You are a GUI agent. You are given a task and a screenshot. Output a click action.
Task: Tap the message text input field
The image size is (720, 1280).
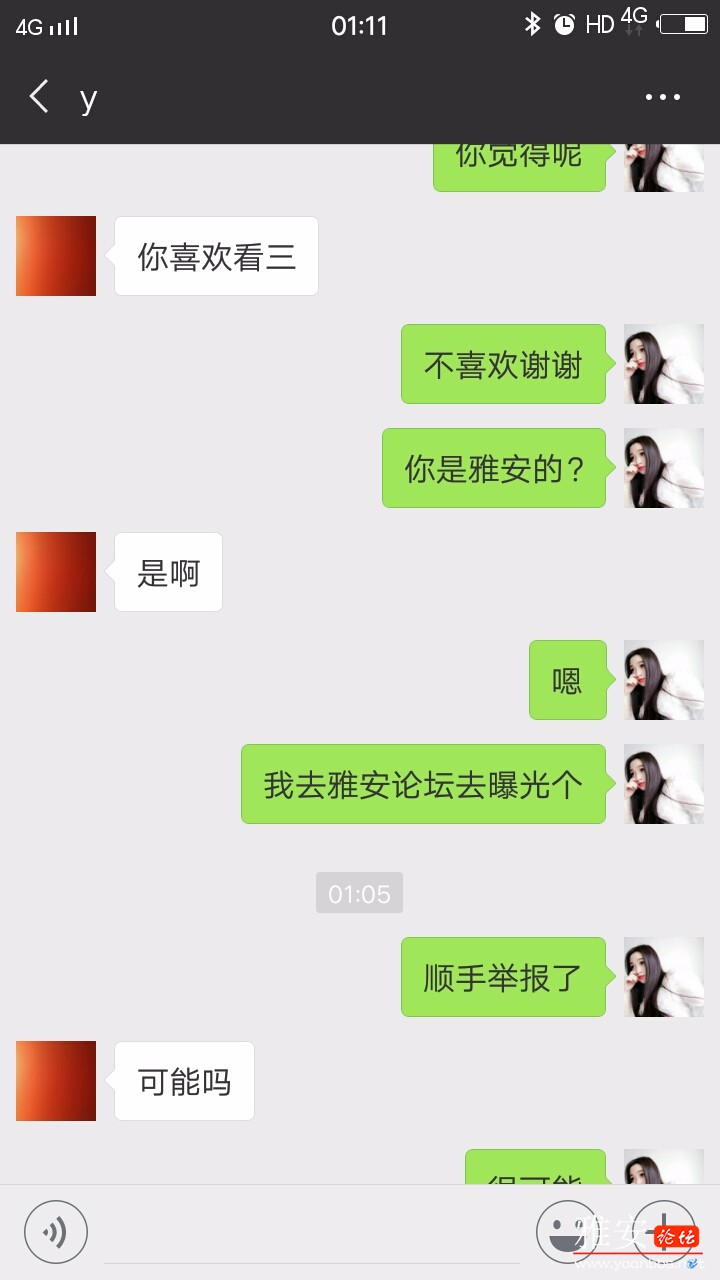pyautogui.click(x=310, y=1232)
